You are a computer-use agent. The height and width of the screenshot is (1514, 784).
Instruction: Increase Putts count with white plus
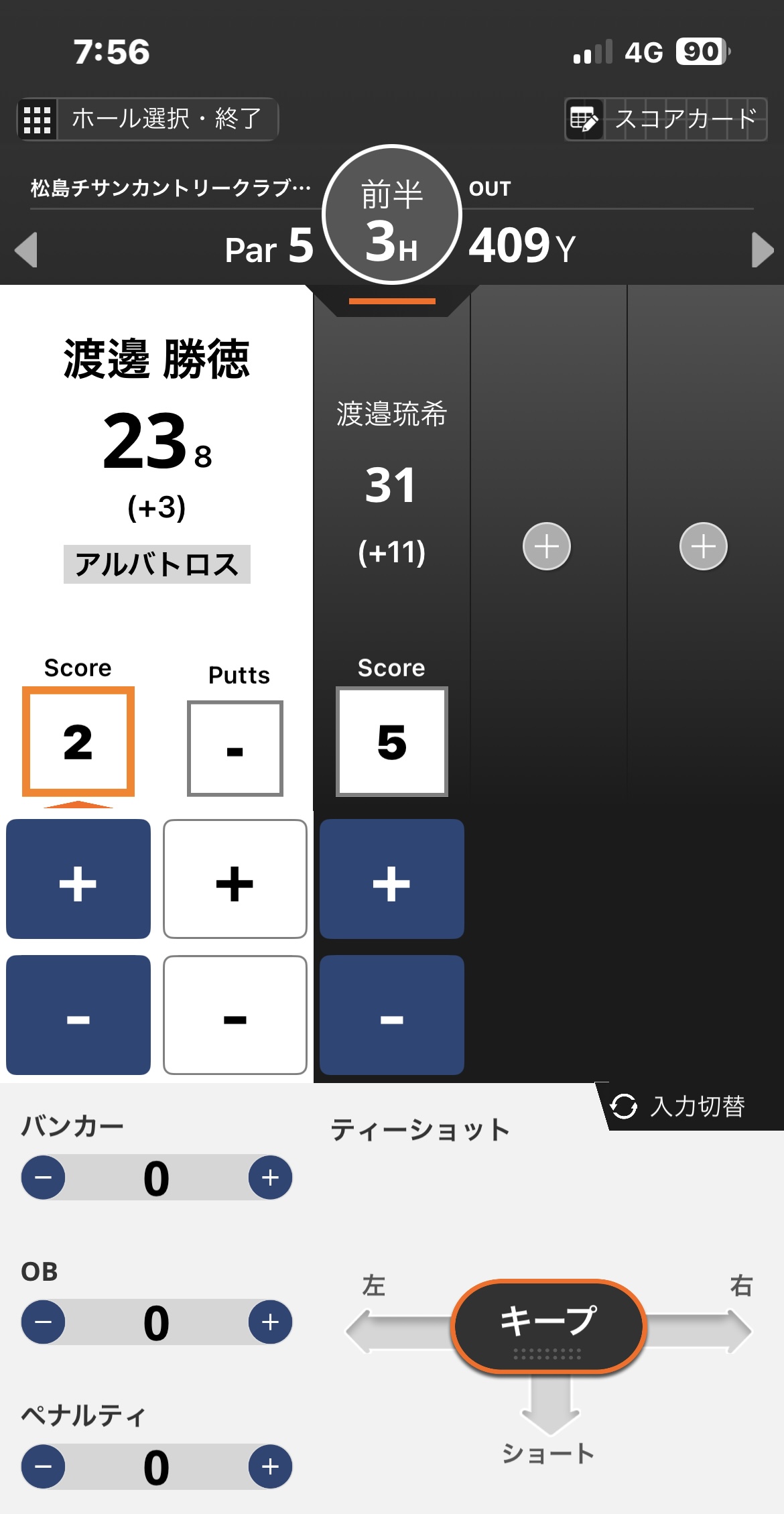point(235,879)
